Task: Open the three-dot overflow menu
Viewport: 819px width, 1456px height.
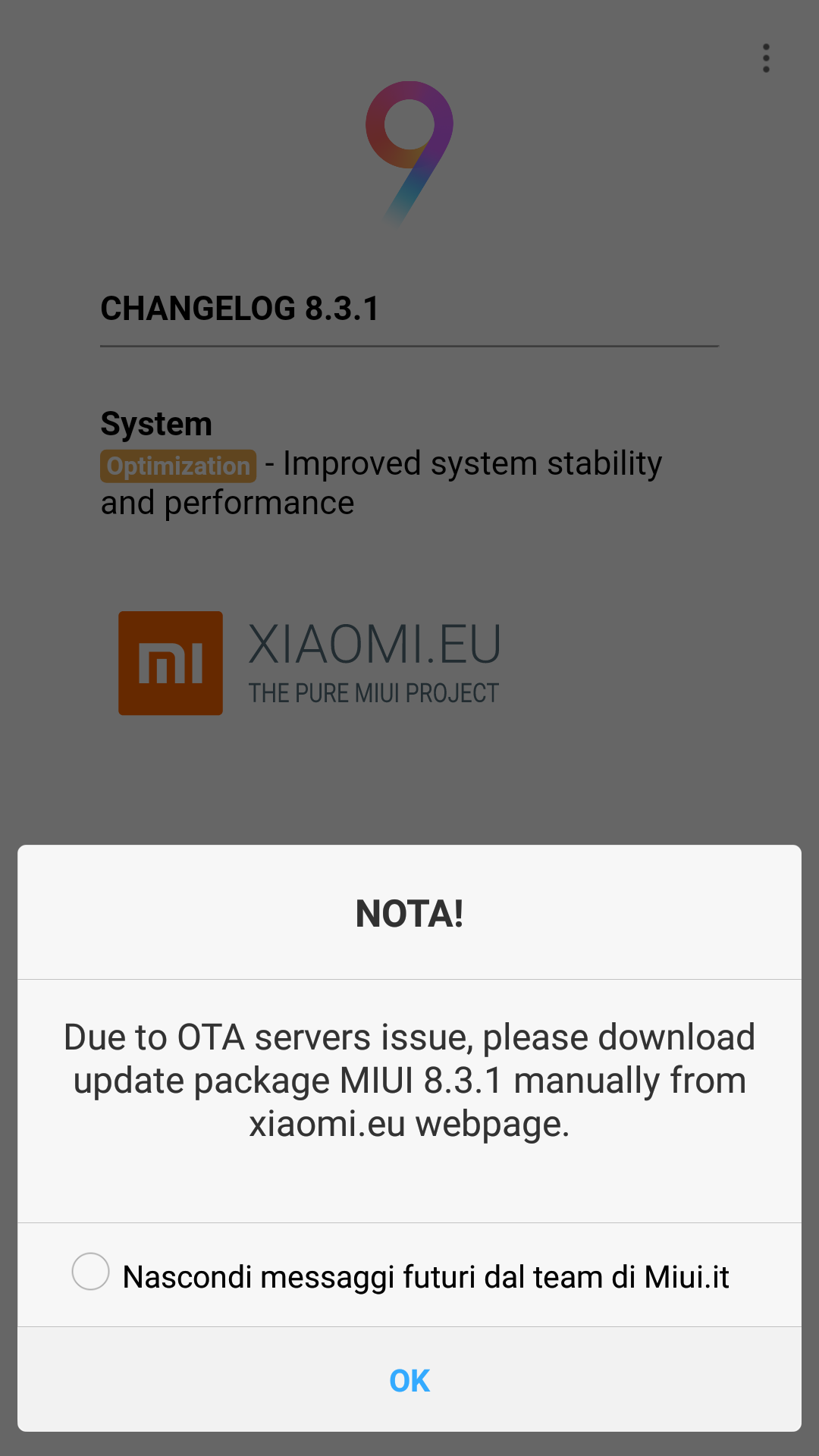Action: click(x=766, y=58)
